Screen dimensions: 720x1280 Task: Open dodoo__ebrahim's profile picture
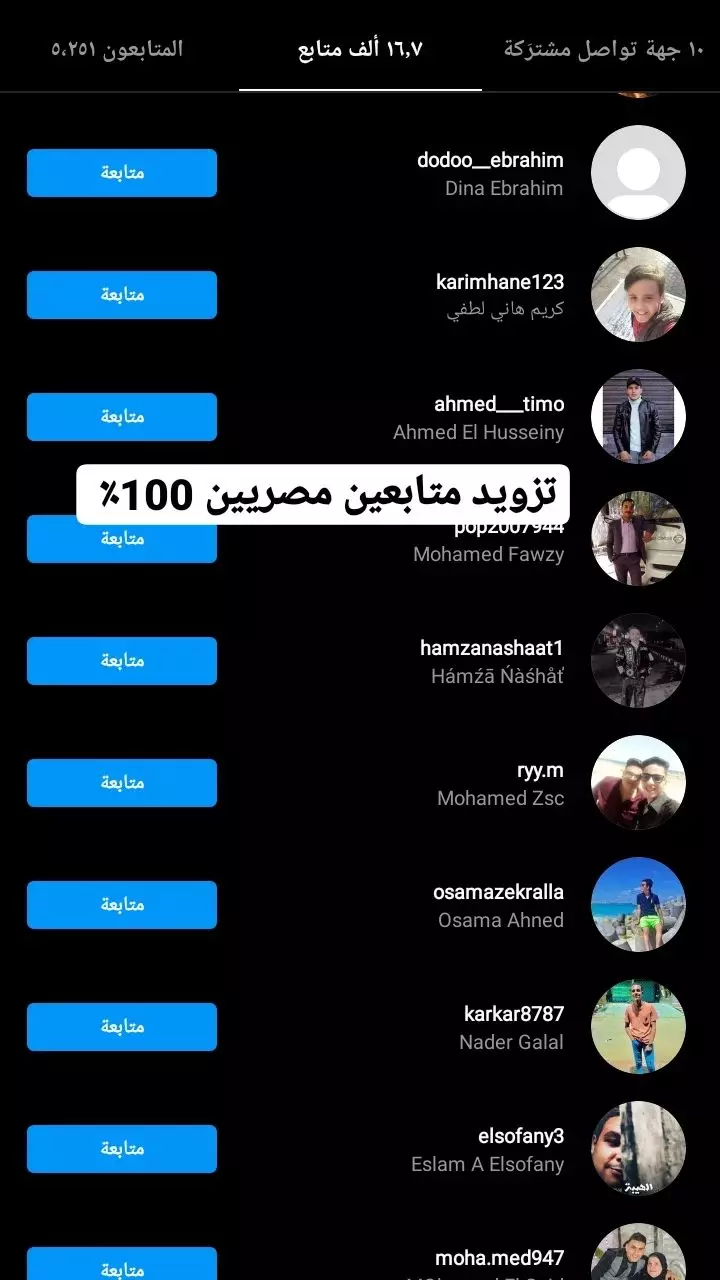(x=638, y=172)
